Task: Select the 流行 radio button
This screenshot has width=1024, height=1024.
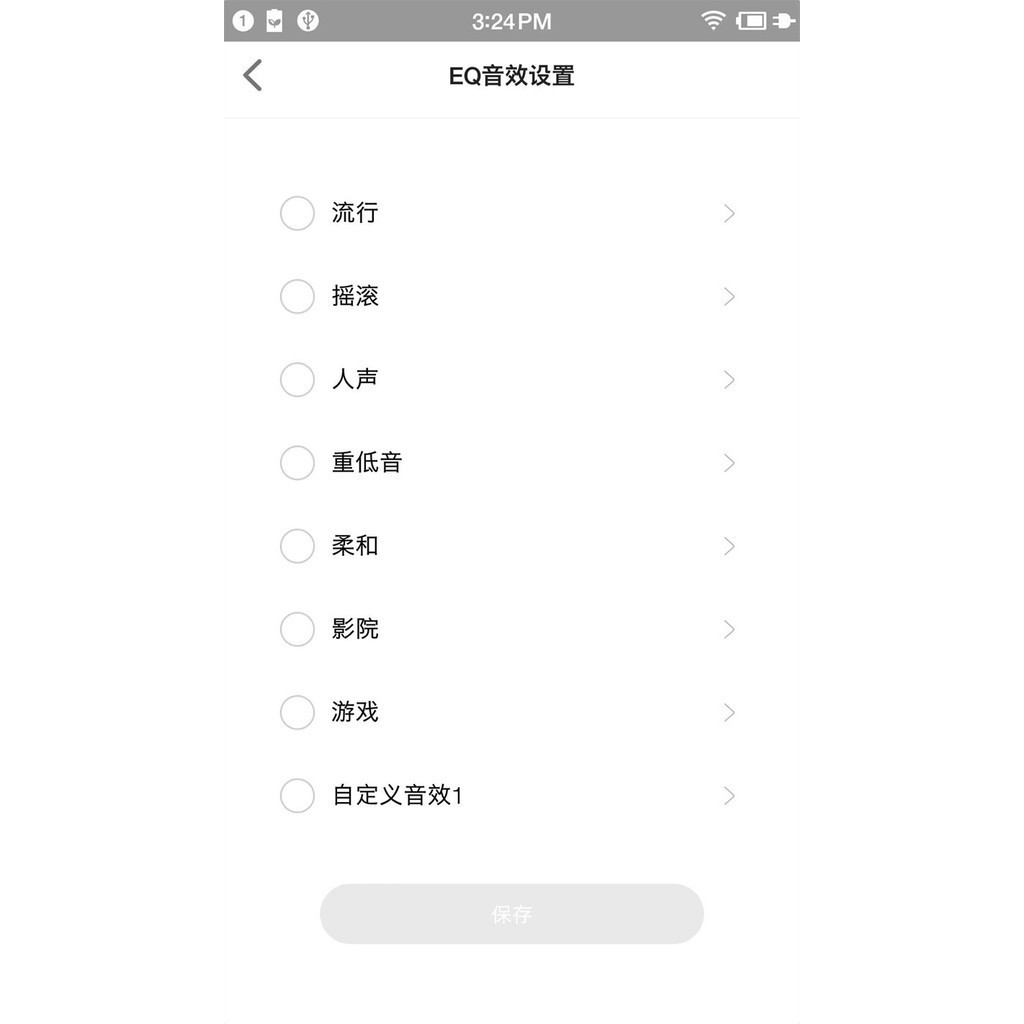Action: click(x=297, y=213)
